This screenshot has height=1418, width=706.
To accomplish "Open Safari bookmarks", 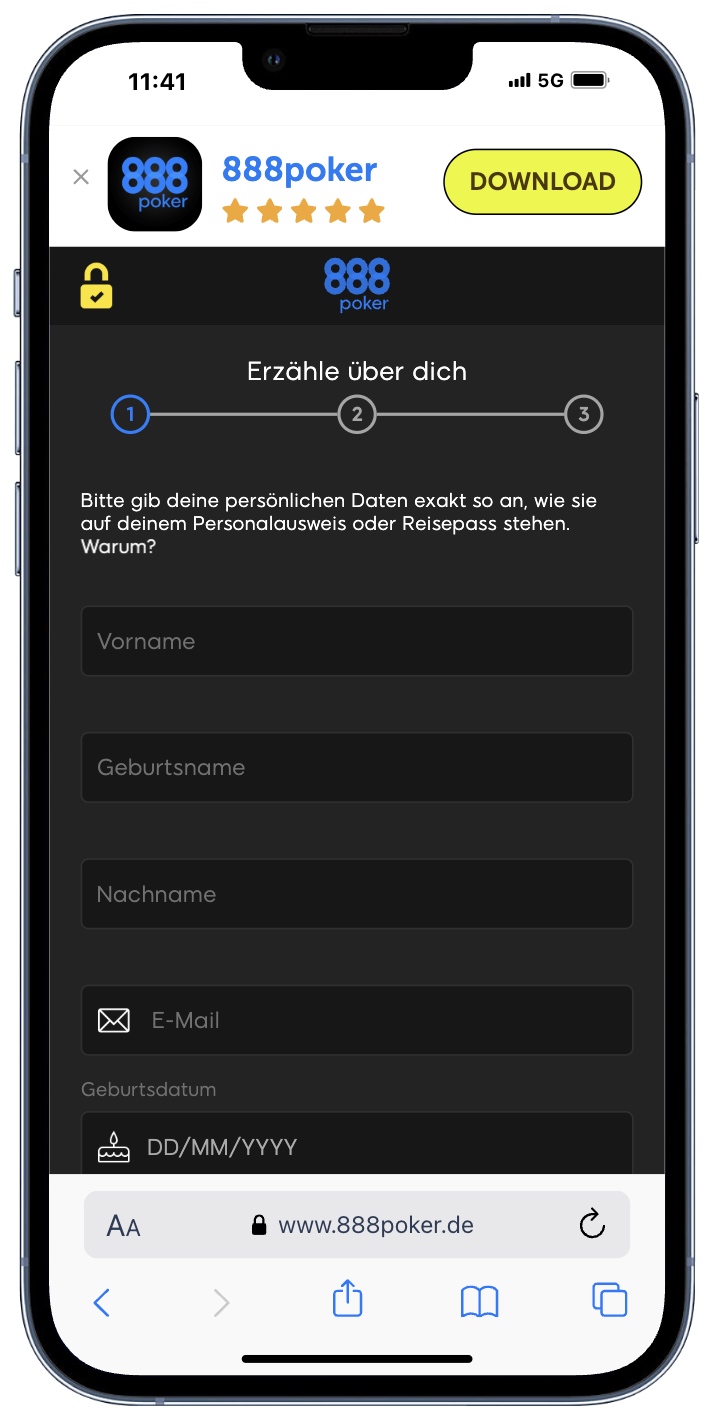I will [479, 1302].
